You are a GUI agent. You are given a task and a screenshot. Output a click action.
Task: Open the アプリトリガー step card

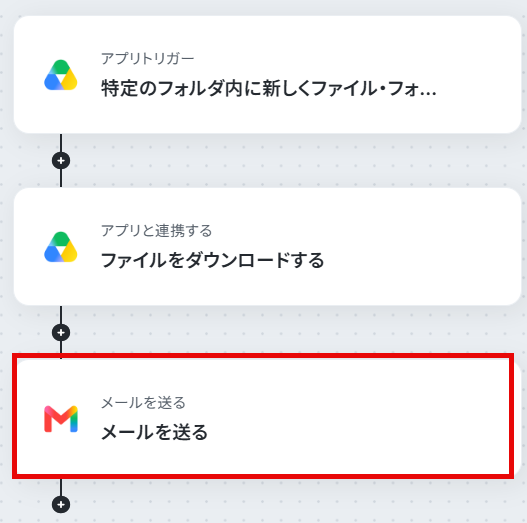pyautogui.click(x=267, y=75)
